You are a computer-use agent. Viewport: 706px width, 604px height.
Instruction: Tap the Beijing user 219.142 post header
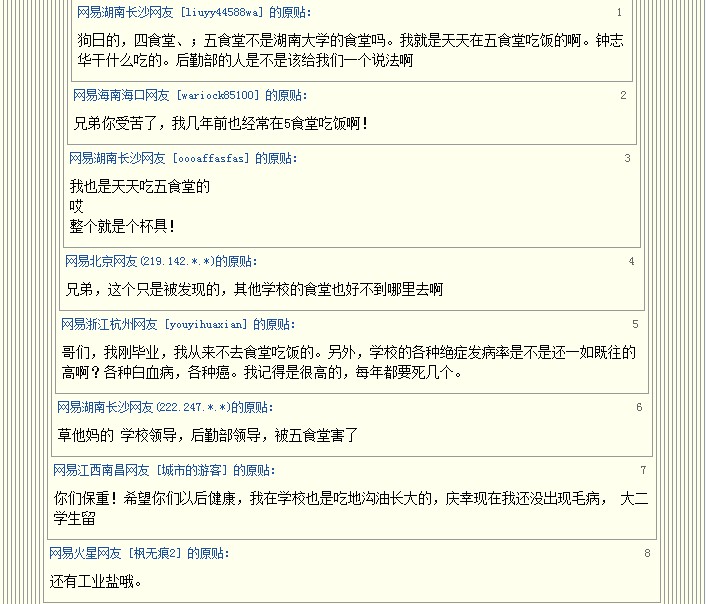(x=161, y=261)
